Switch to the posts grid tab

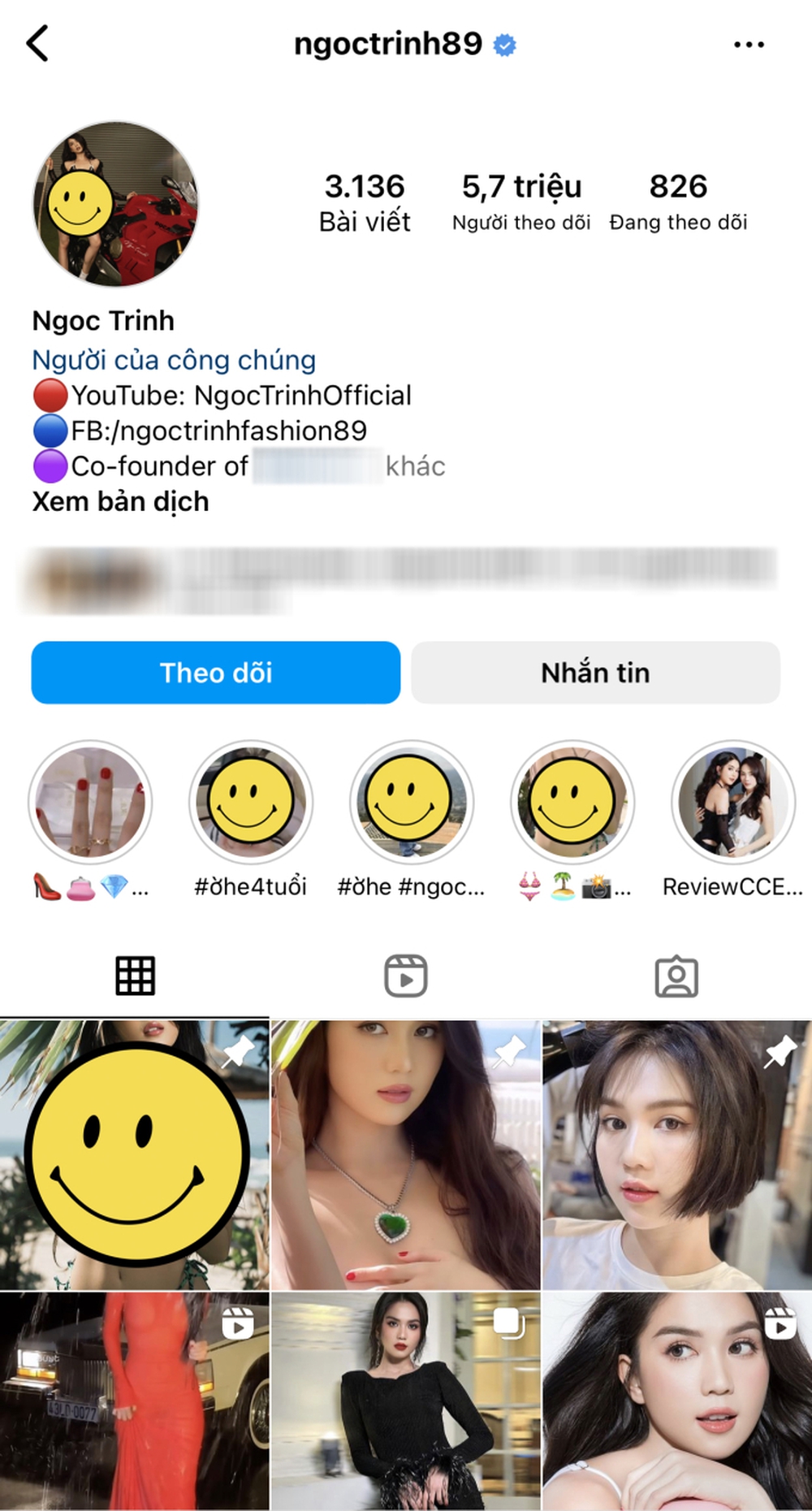pyautogui.click(x=135, y=976)
